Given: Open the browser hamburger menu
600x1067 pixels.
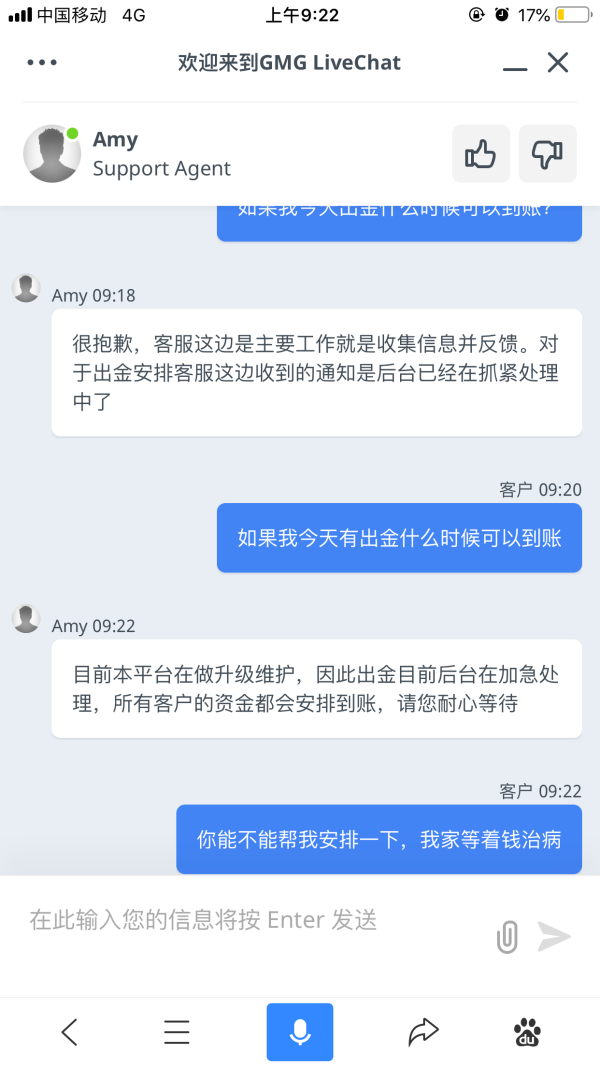Looking at the screenshot, I should tap(177, 1032).
